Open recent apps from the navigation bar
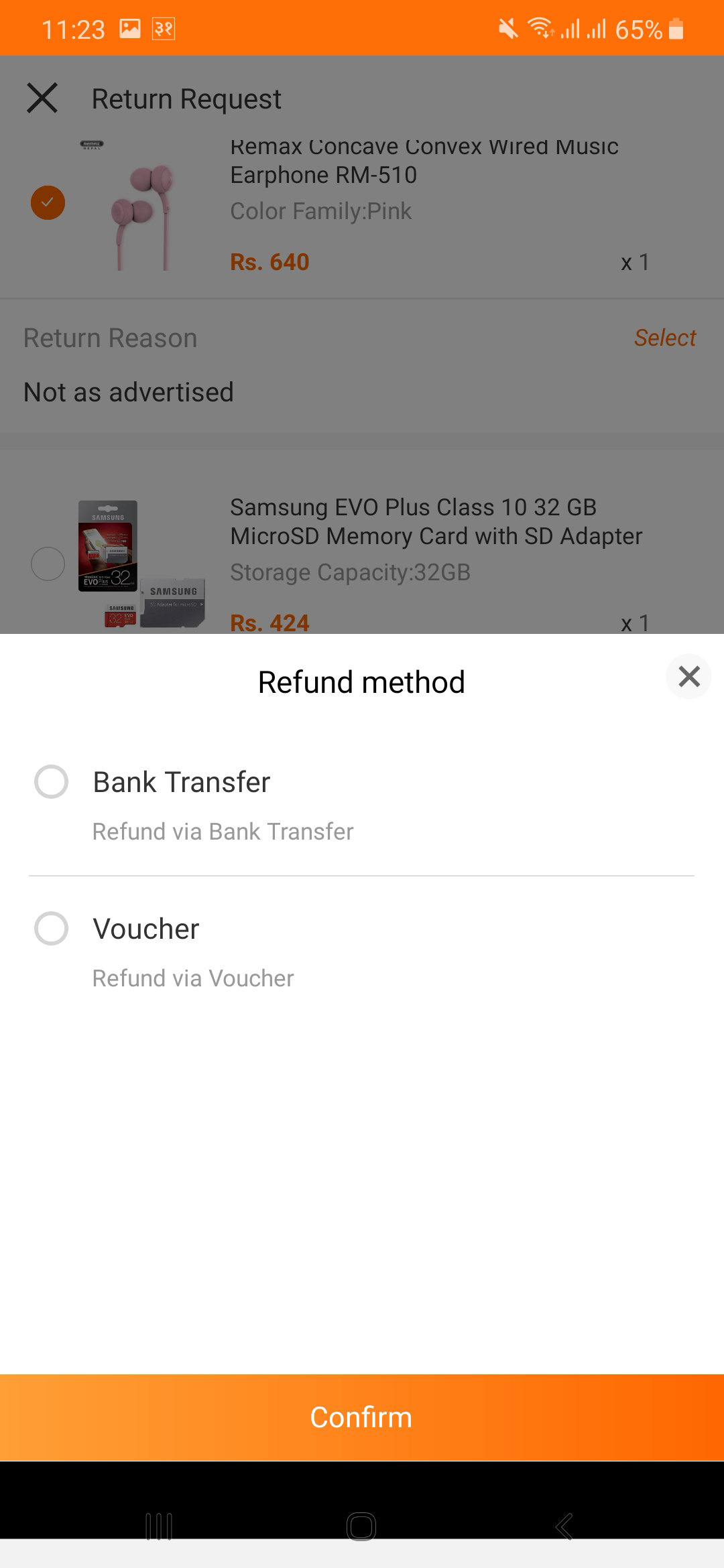724x1568 pixels. coord(159,1526)
